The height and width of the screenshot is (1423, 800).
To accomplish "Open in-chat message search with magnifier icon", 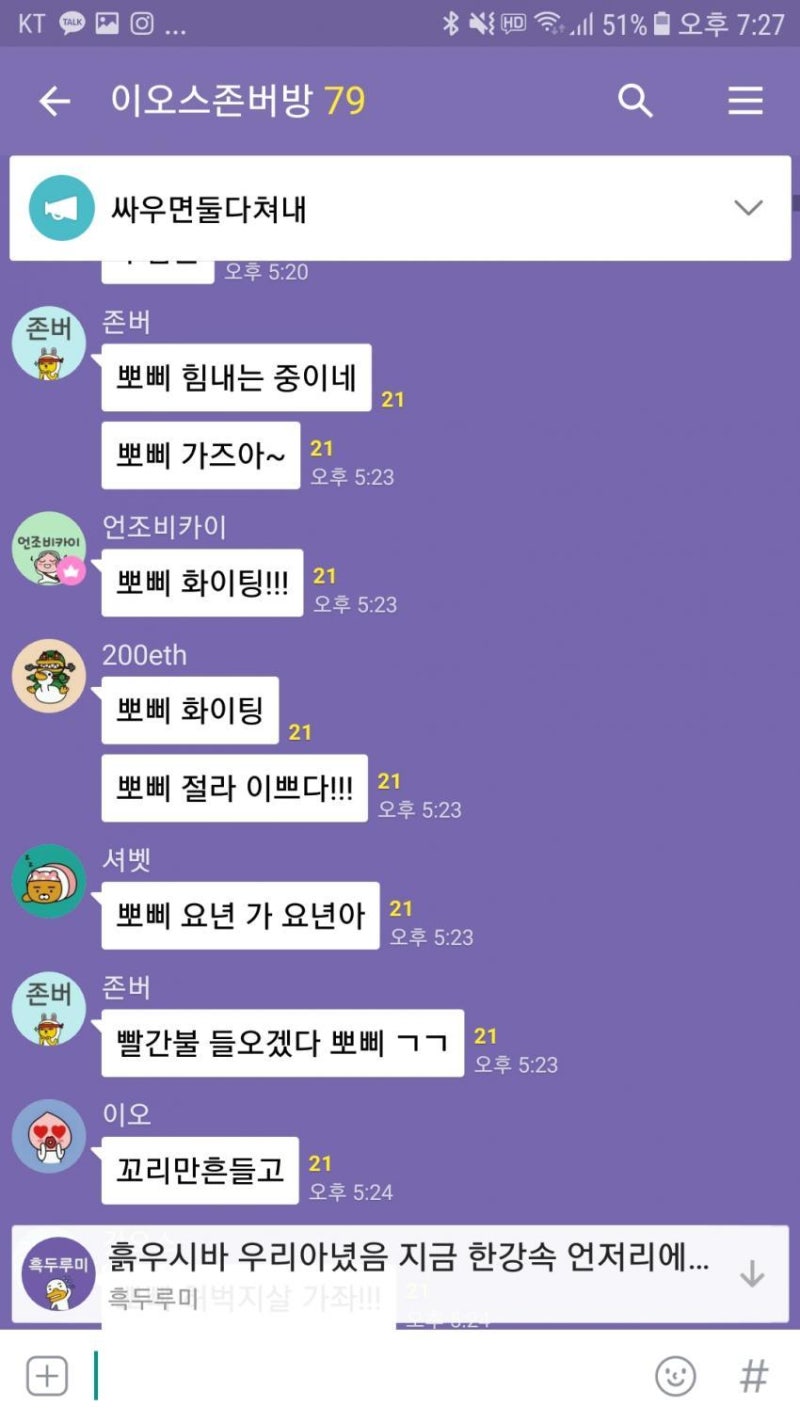I will (634, 101).
